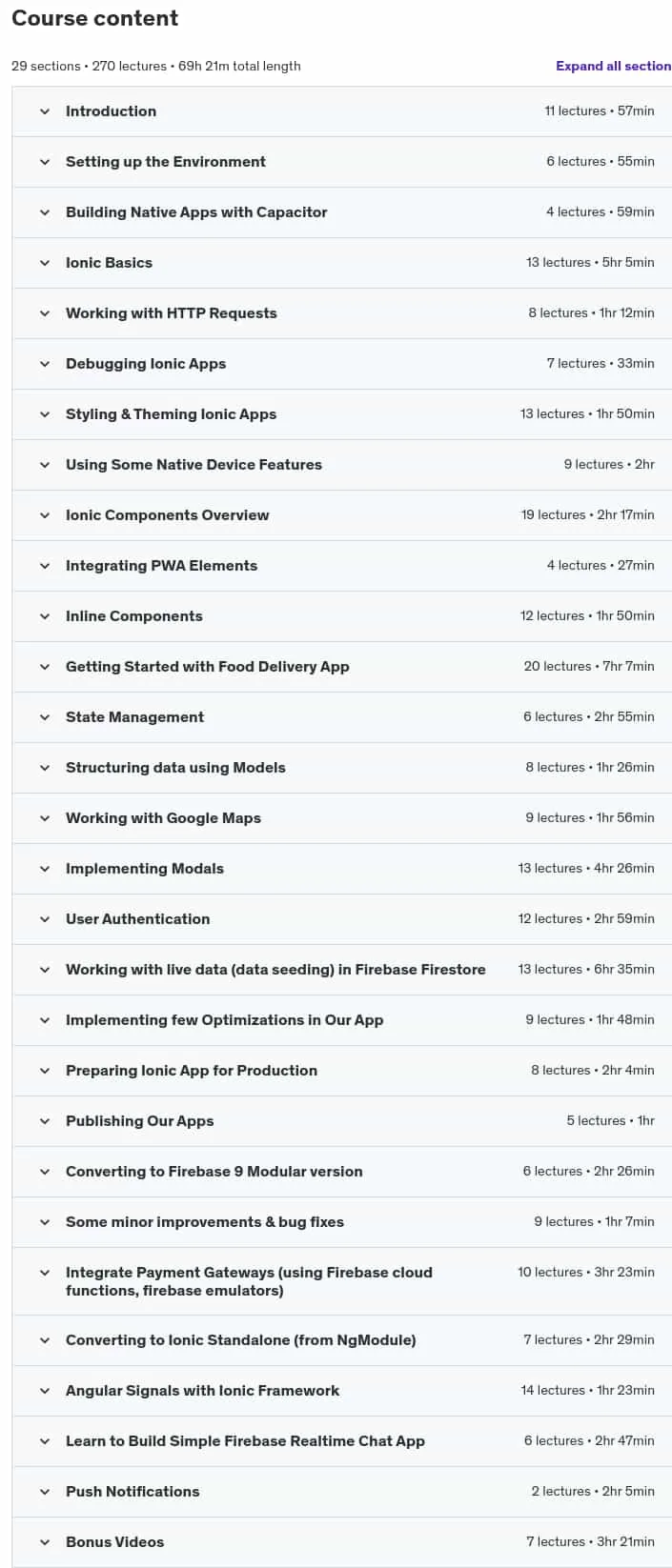
Task: Expand the Push Notifications section
Action: point(341,1492)
